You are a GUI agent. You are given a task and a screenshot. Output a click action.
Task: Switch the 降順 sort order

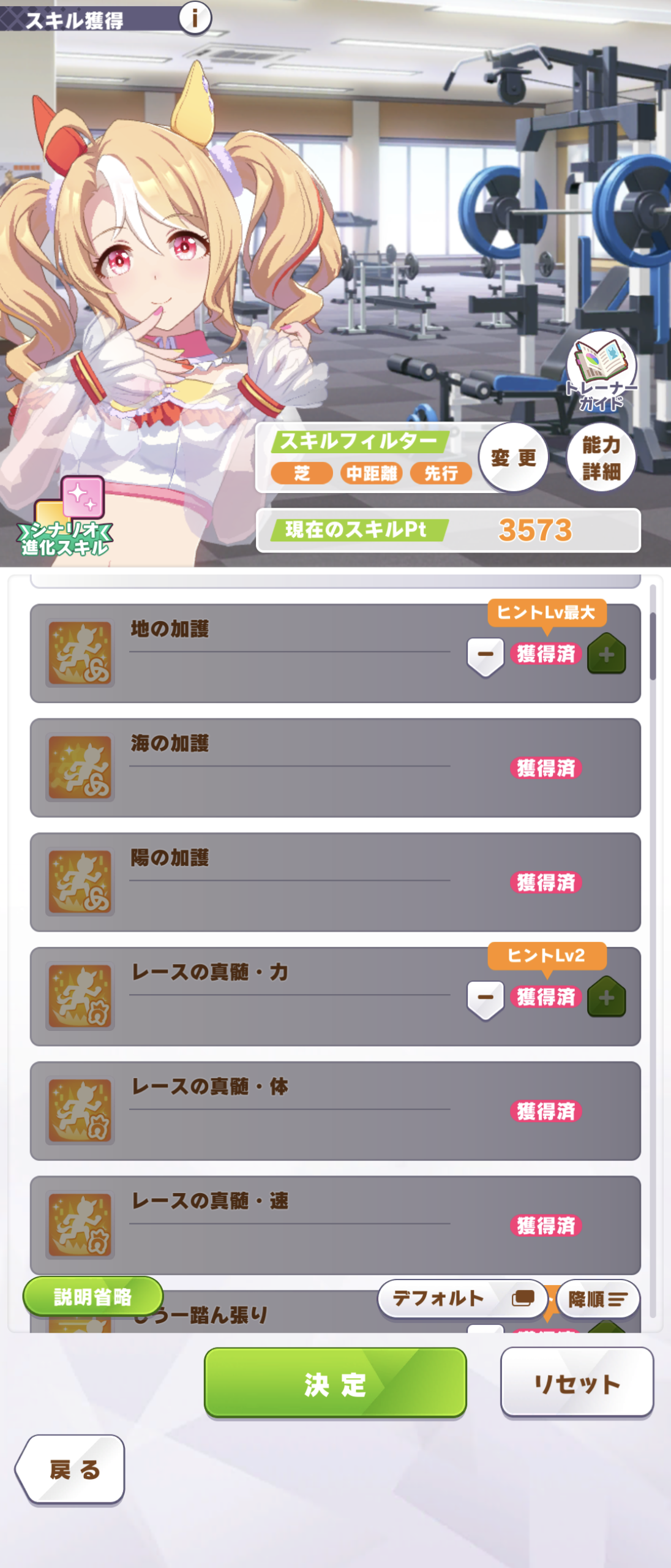pyautogui.click(x=598, y=1298)
